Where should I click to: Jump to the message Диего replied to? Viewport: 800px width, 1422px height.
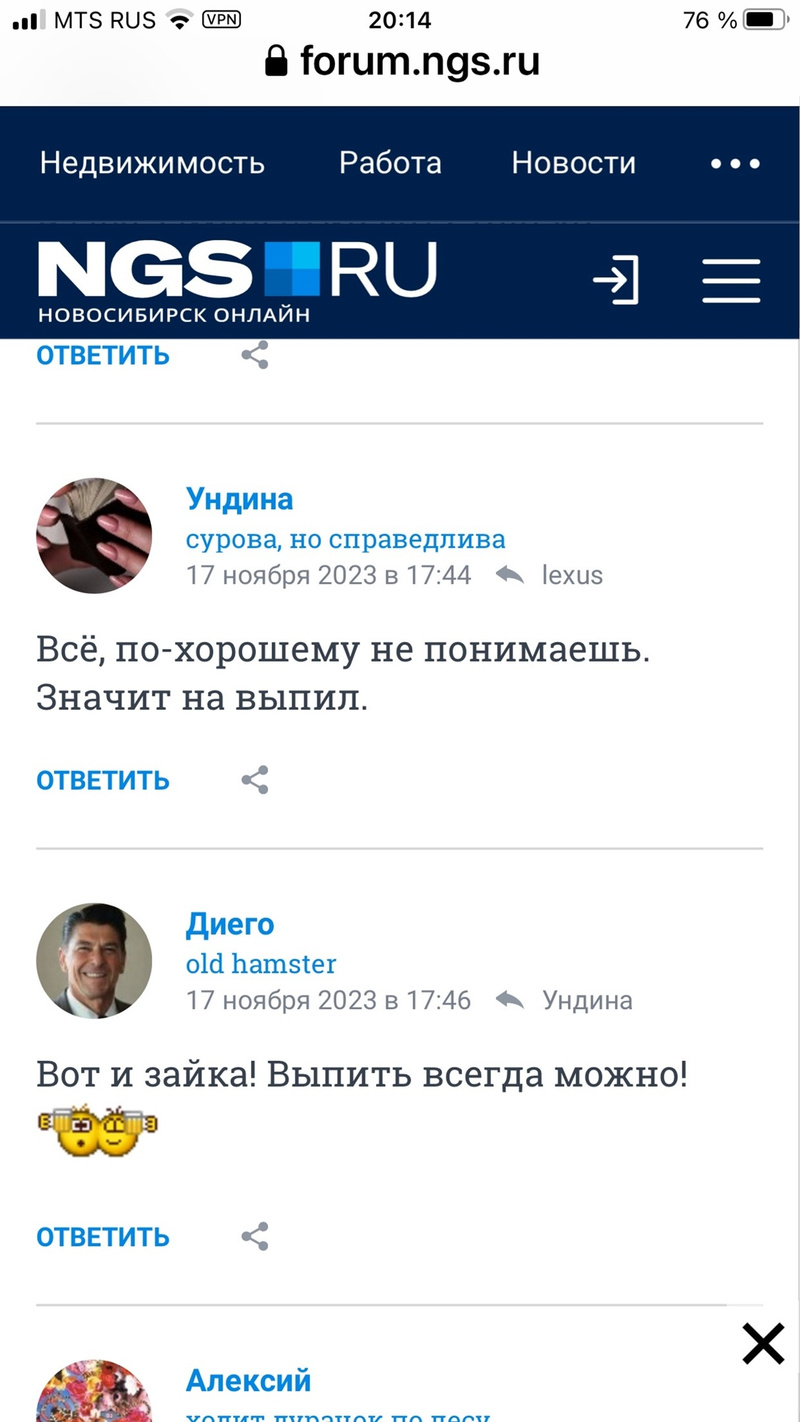coord(586,1000)
